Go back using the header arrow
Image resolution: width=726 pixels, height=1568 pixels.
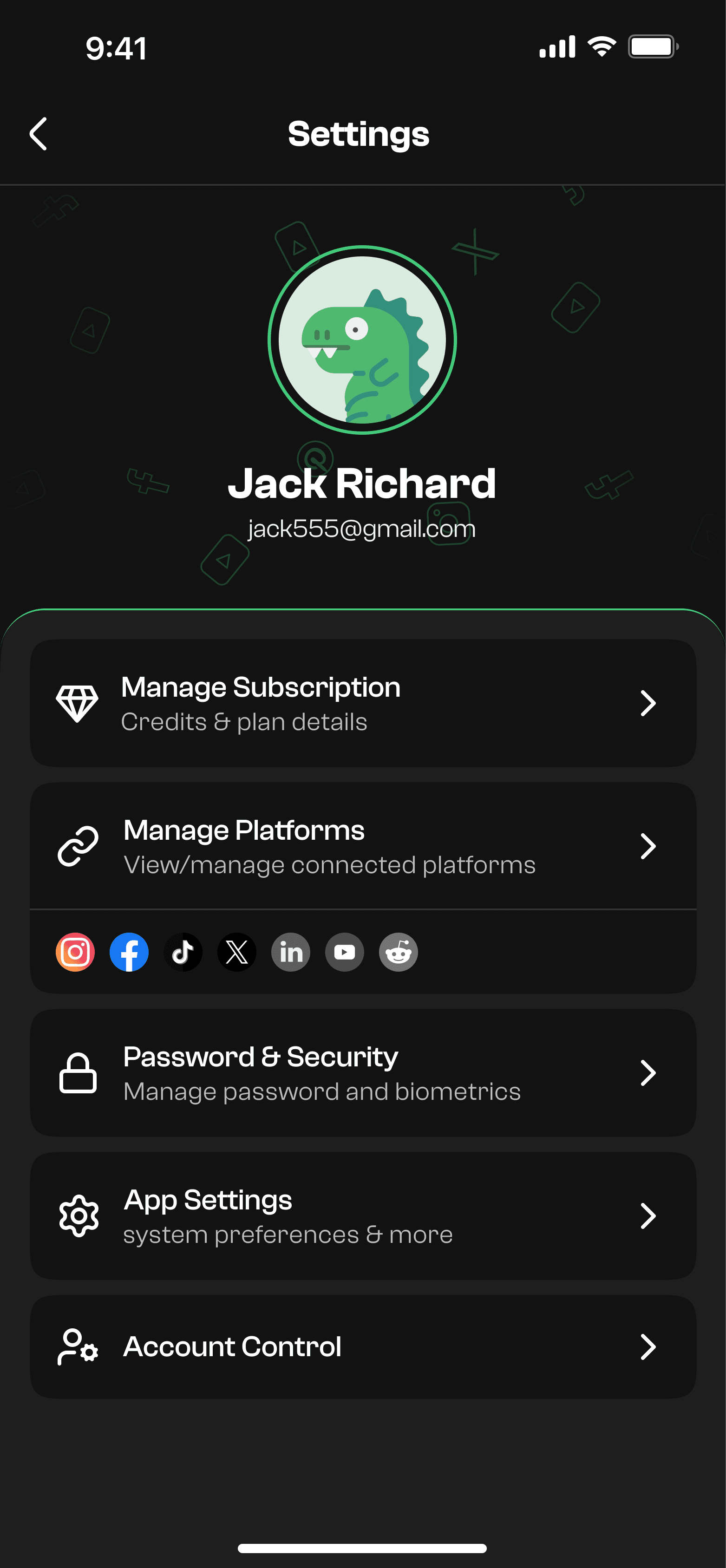(x=39, y=134)
